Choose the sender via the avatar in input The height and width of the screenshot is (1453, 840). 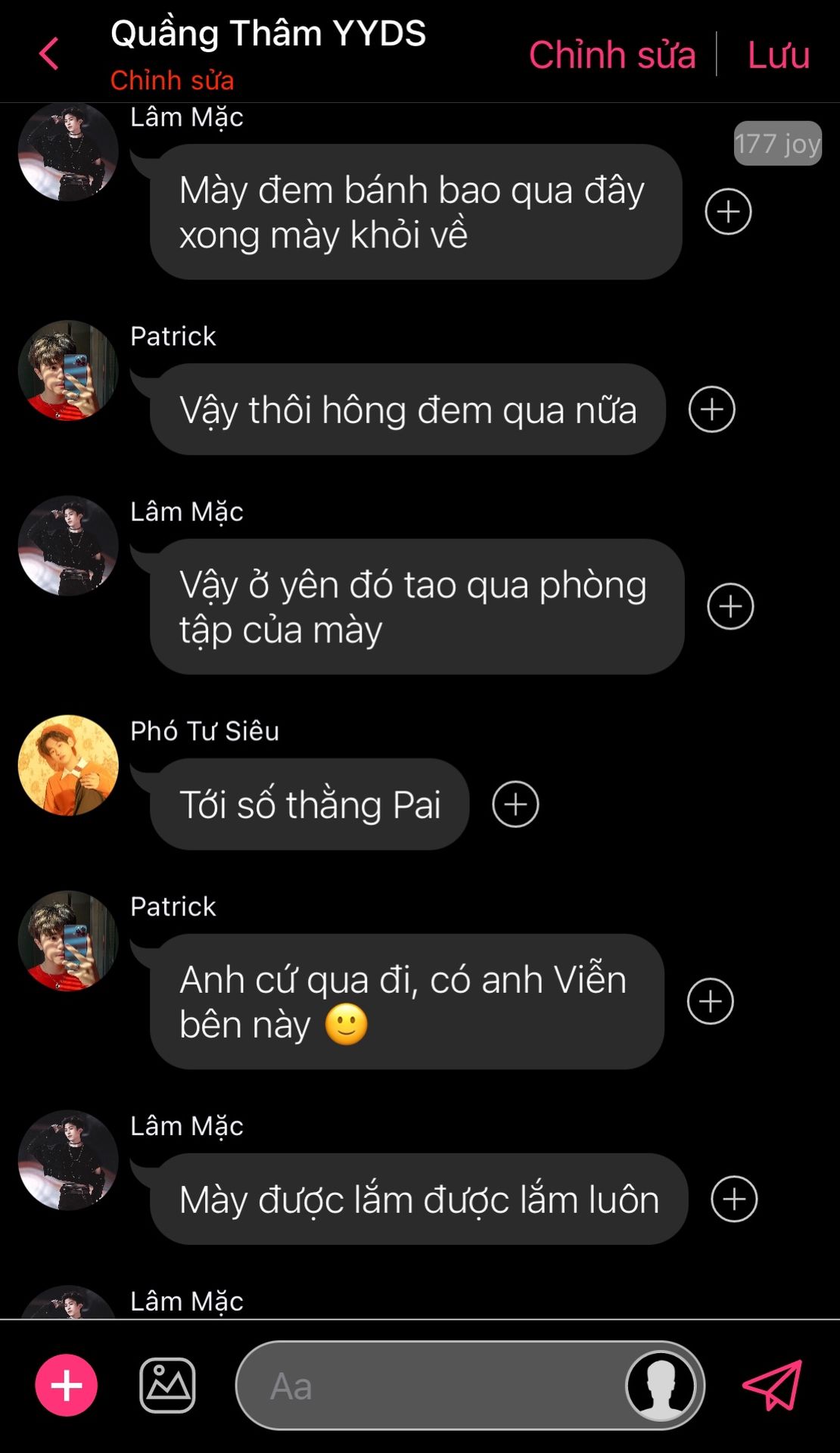661,1386
